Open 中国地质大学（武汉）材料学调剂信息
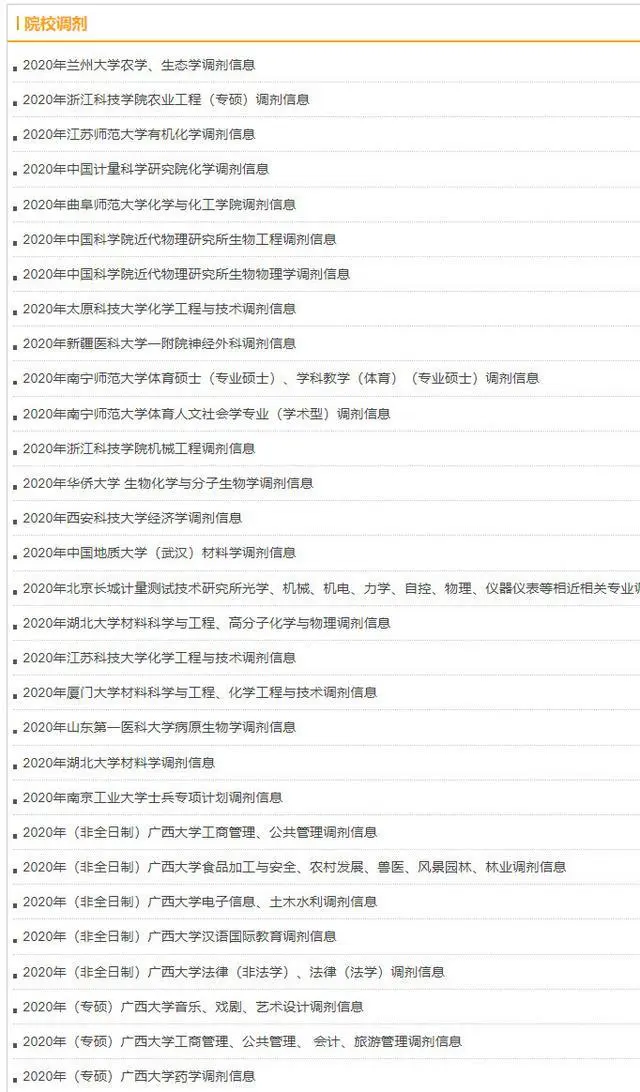This screenshot has height=1092, width=640. 158,553
